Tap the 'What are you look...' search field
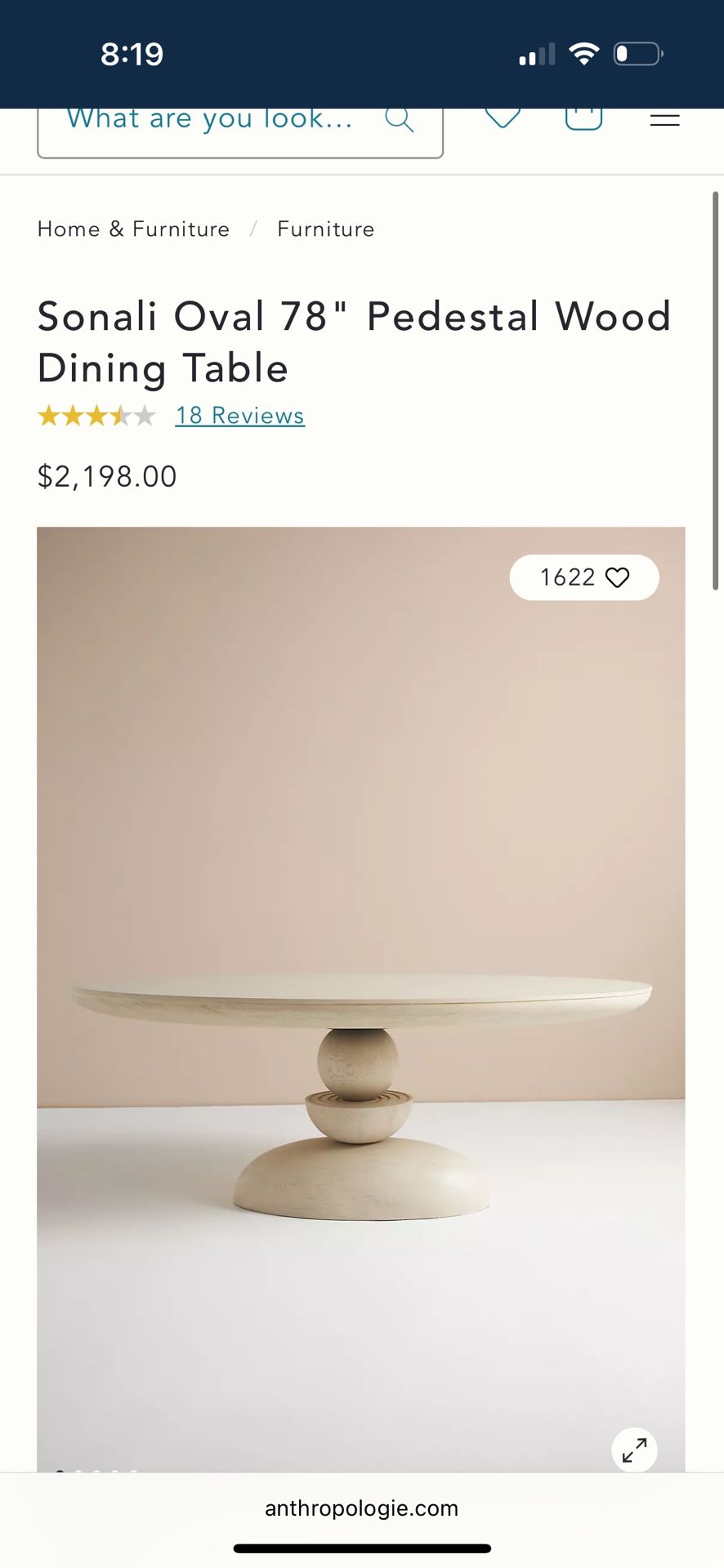This screenshot has width=724, height=1568. [209, 119]
